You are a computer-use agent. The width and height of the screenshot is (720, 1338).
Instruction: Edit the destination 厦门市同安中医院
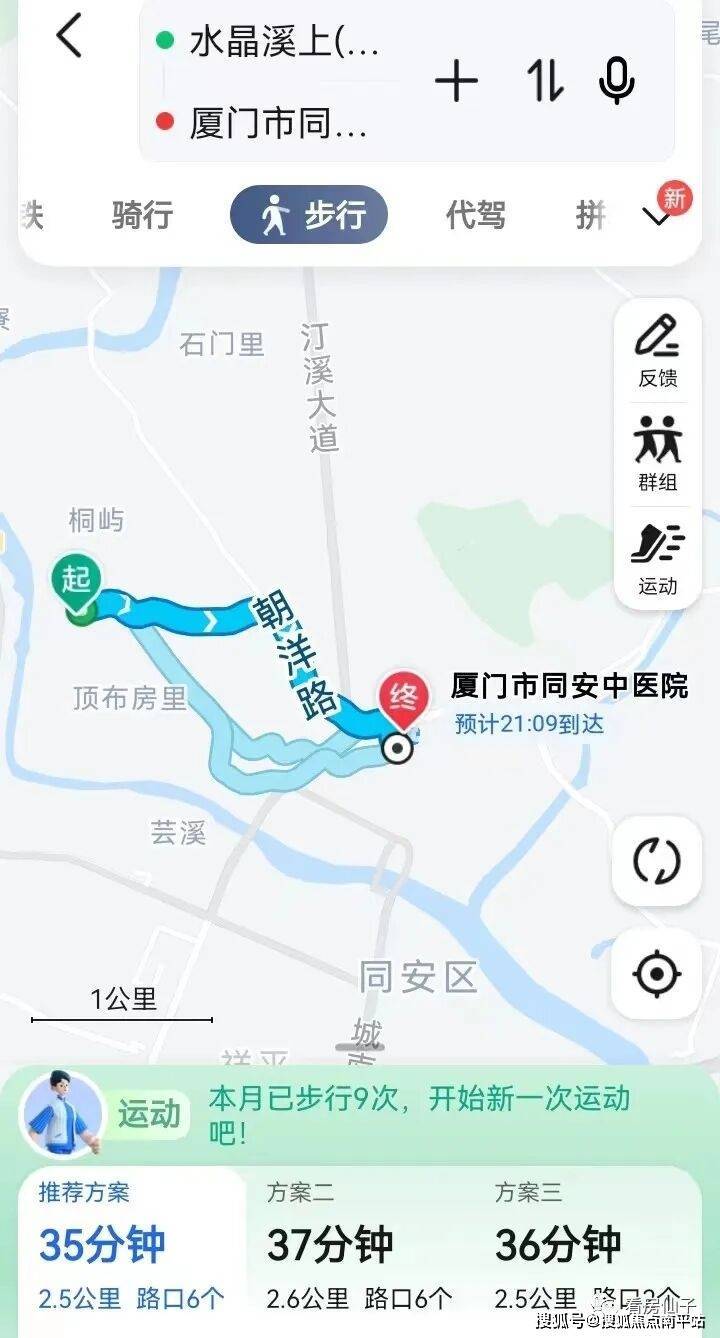pyautogui.click(x=279, y=124)
